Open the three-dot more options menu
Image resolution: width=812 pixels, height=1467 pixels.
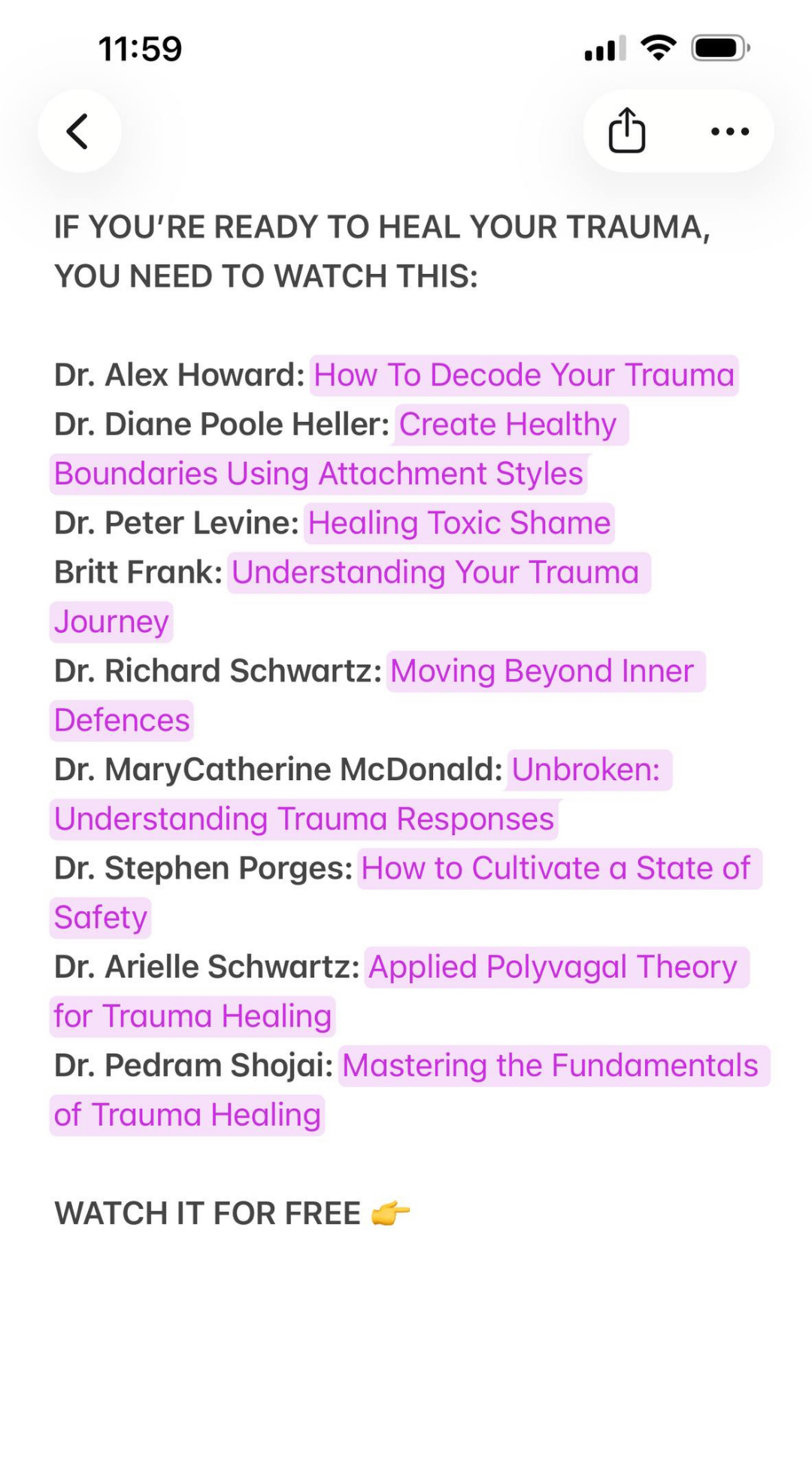[x=730, y=132]
